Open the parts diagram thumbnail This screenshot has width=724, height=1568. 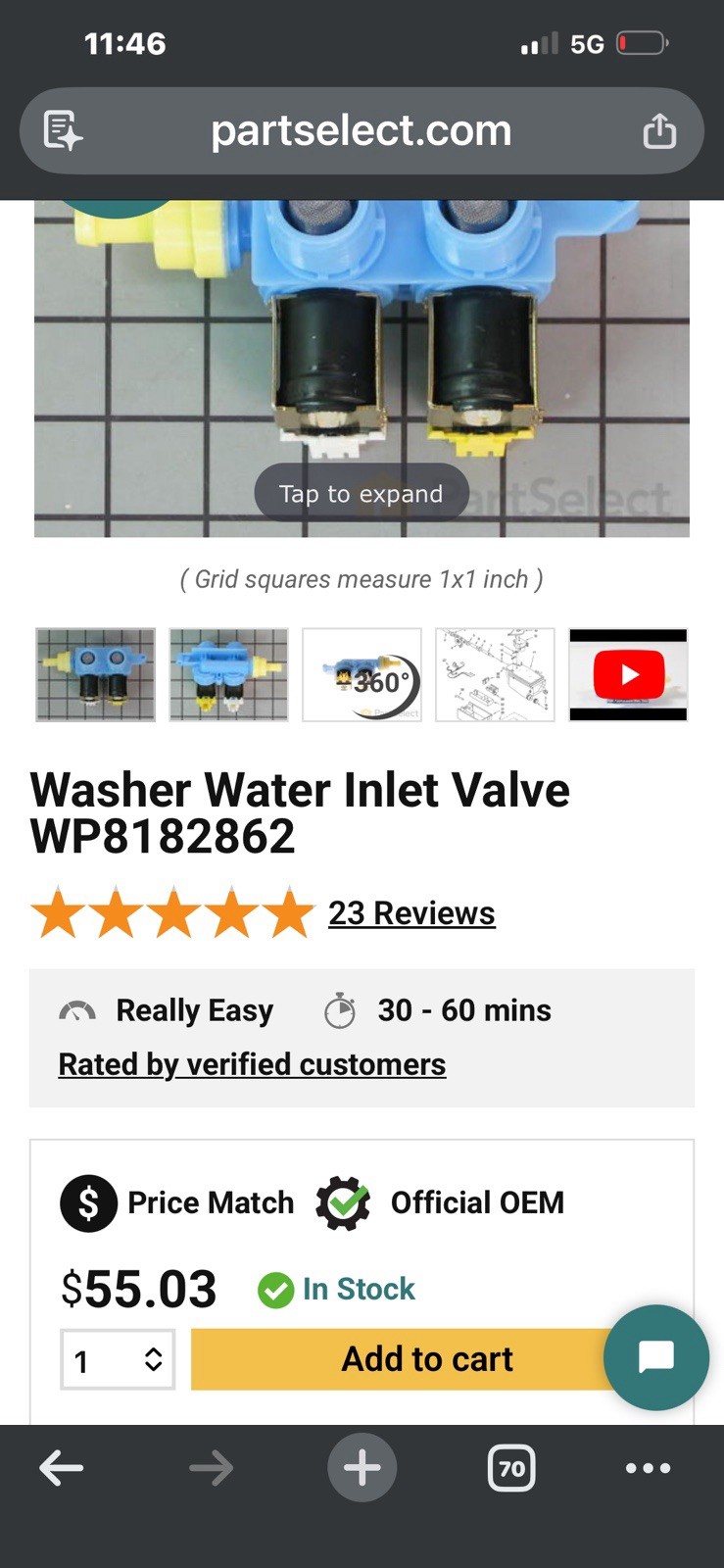click(x=495, y=675)
